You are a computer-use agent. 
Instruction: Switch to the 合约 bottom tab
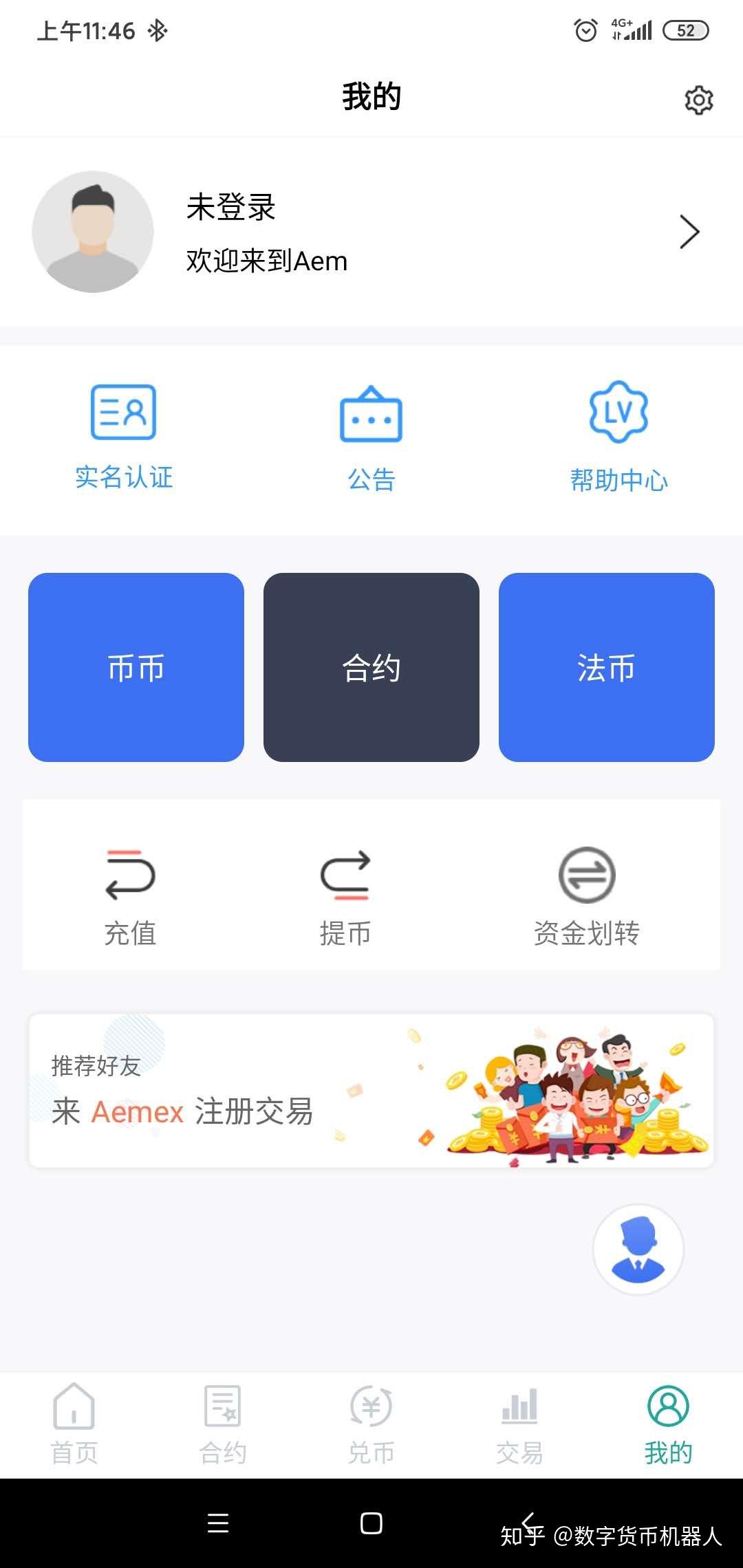tap(223, 1424)
